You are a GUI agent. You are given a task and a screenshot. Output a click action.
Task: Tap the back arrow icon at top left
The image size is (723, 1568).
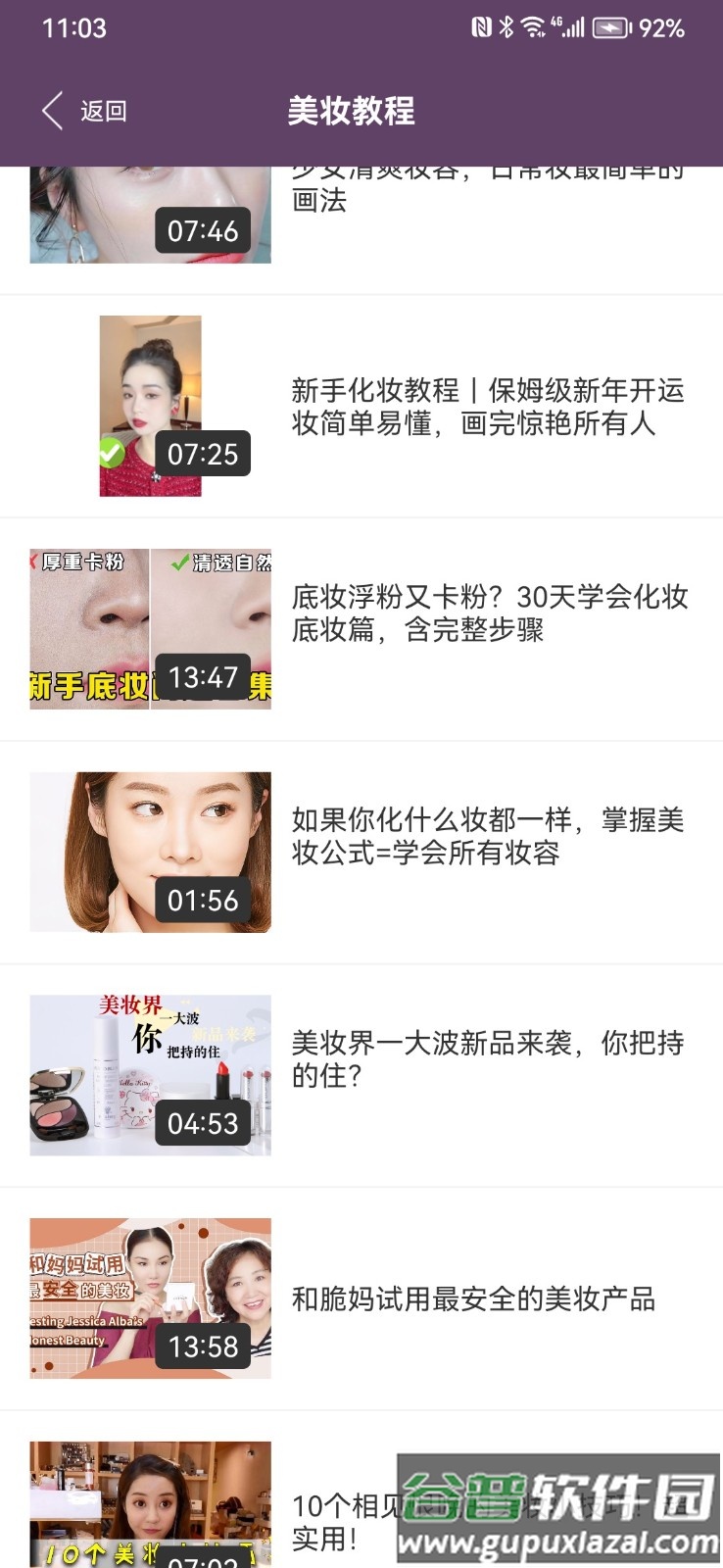click(x=51, y=111)
